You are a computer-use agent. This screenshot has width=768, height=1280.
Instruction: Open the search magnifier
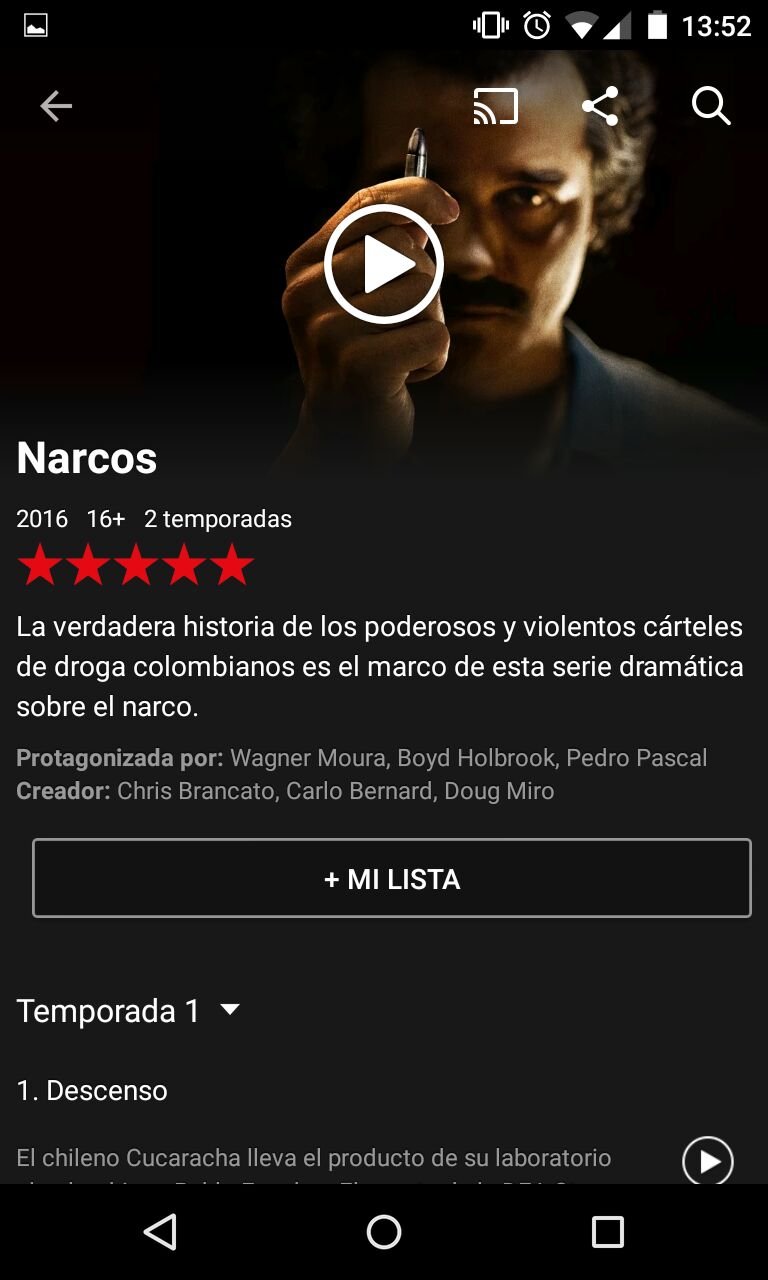pos(711,106)
